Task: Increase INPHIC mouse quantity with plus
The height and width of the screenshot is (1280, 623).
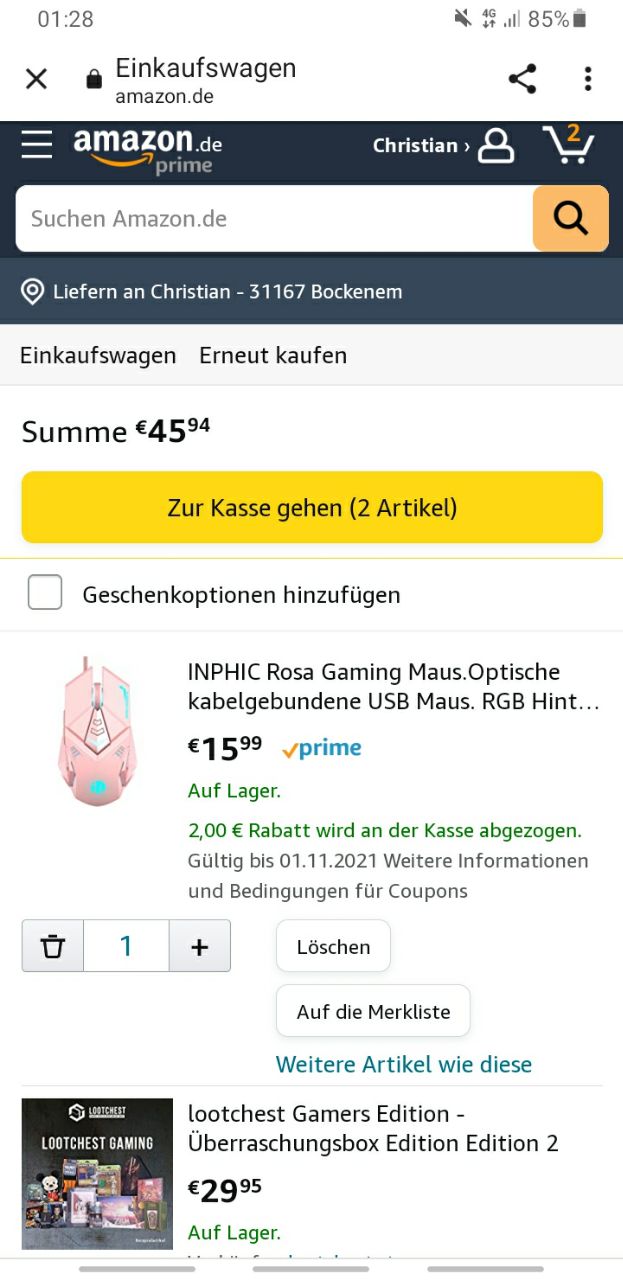Action: [199, 946]
